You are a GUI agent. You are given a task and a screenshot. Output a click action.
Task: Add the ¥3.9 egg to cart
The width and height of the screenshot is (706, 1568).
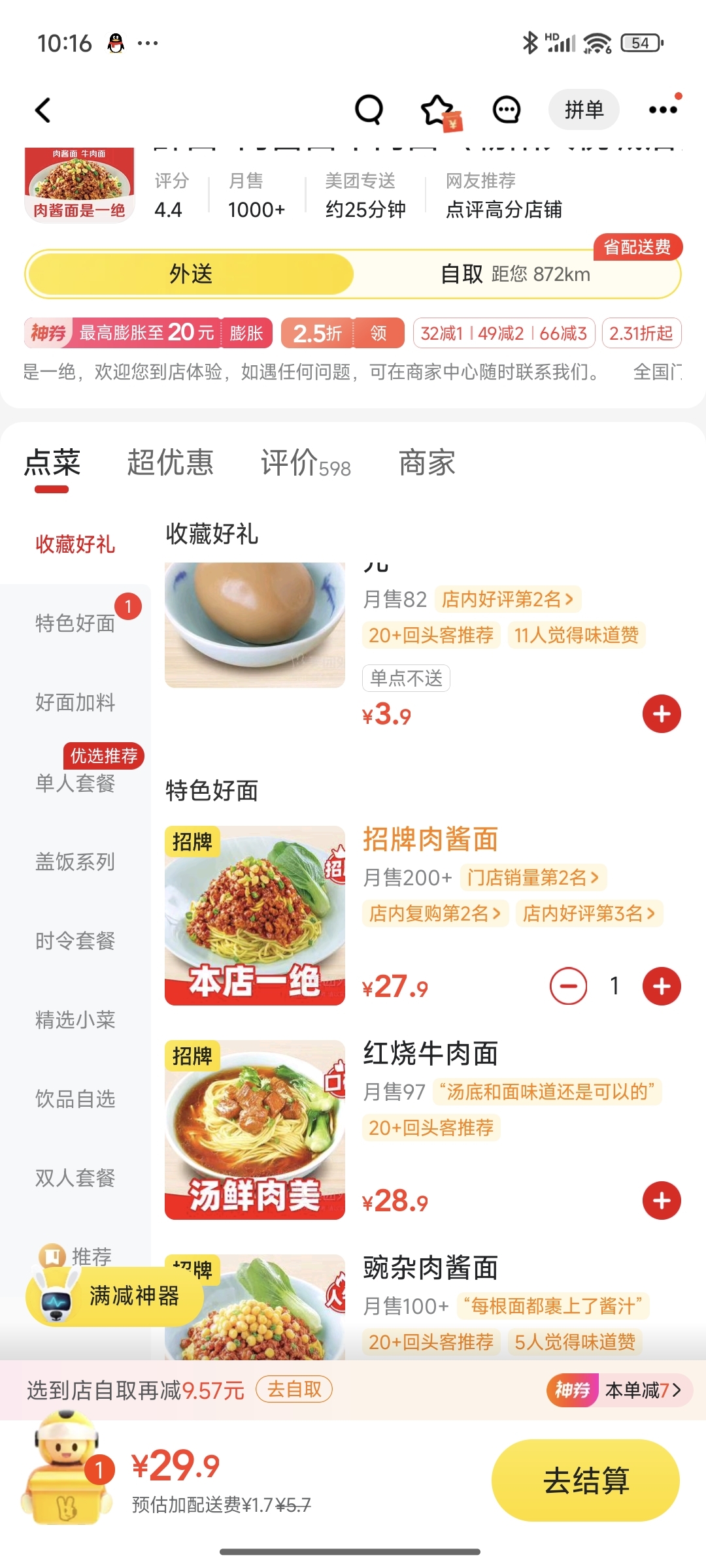click(662, 713)
